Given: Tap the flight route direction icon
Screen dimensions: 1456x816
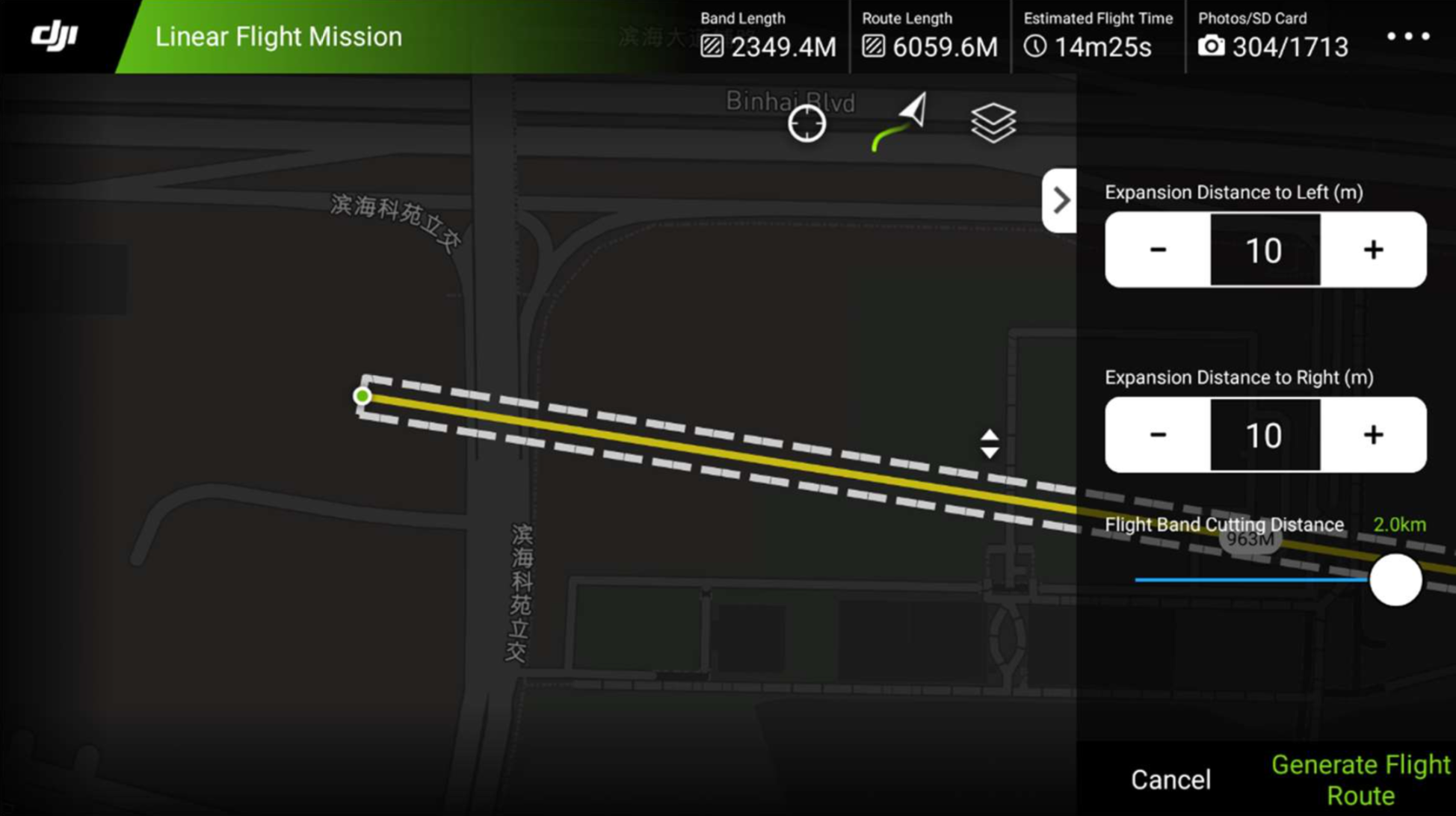Looking at the screenshot, I should 901,122.
